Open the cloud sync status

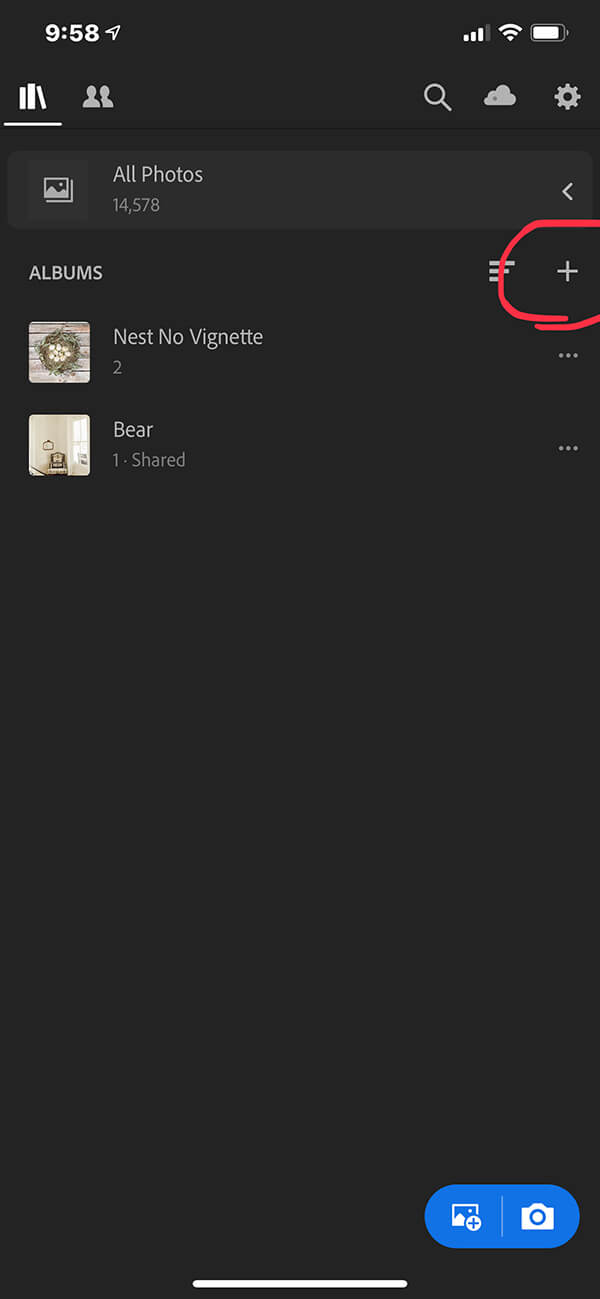coord(499,96)
